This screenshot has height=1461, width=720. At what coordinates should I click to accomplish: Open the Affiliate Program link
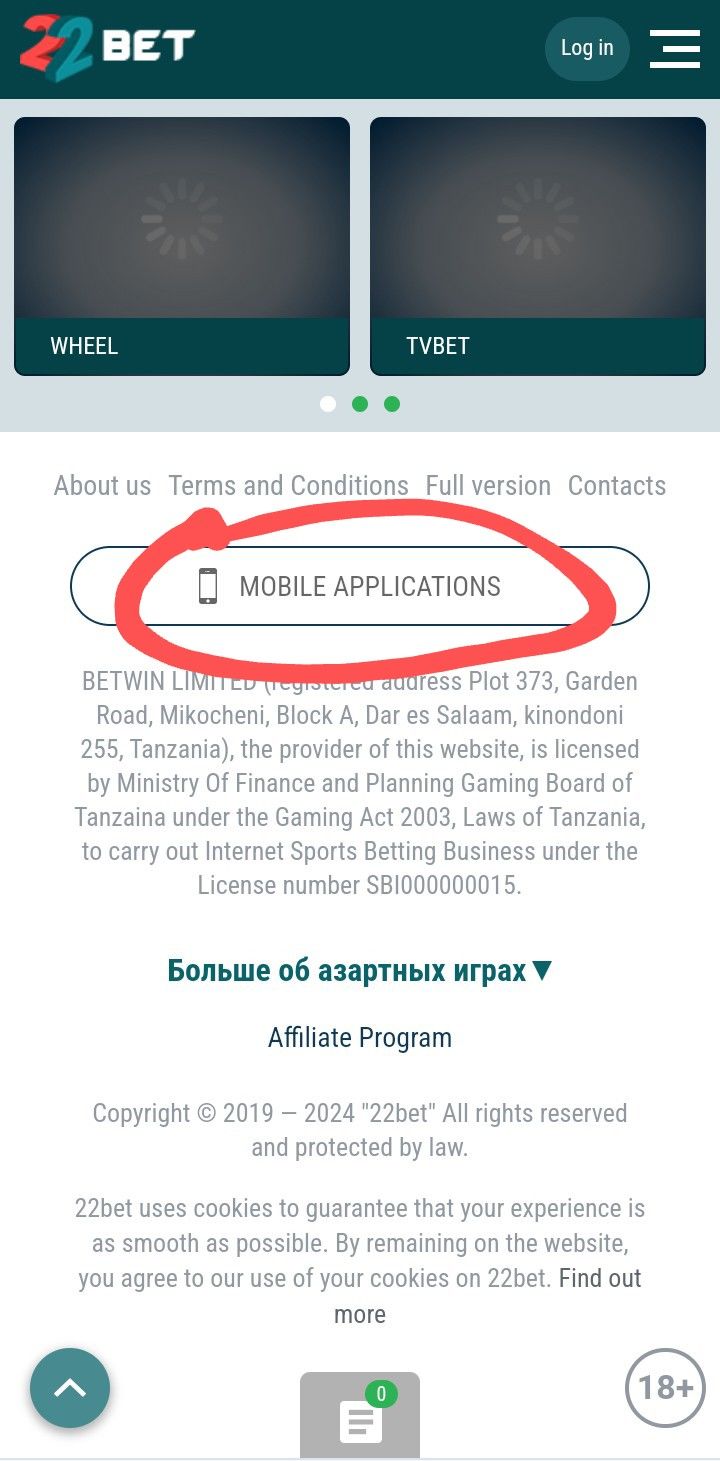click(x=360, y=1038)
